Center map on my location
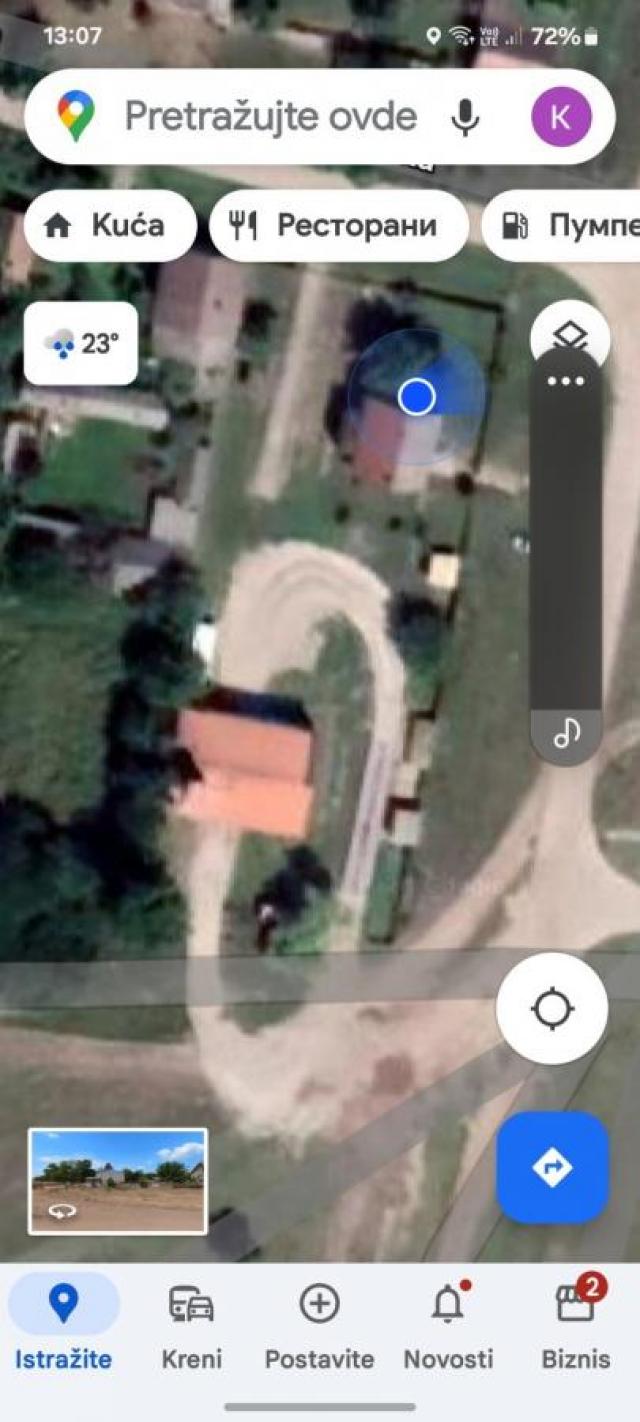 552,1008
